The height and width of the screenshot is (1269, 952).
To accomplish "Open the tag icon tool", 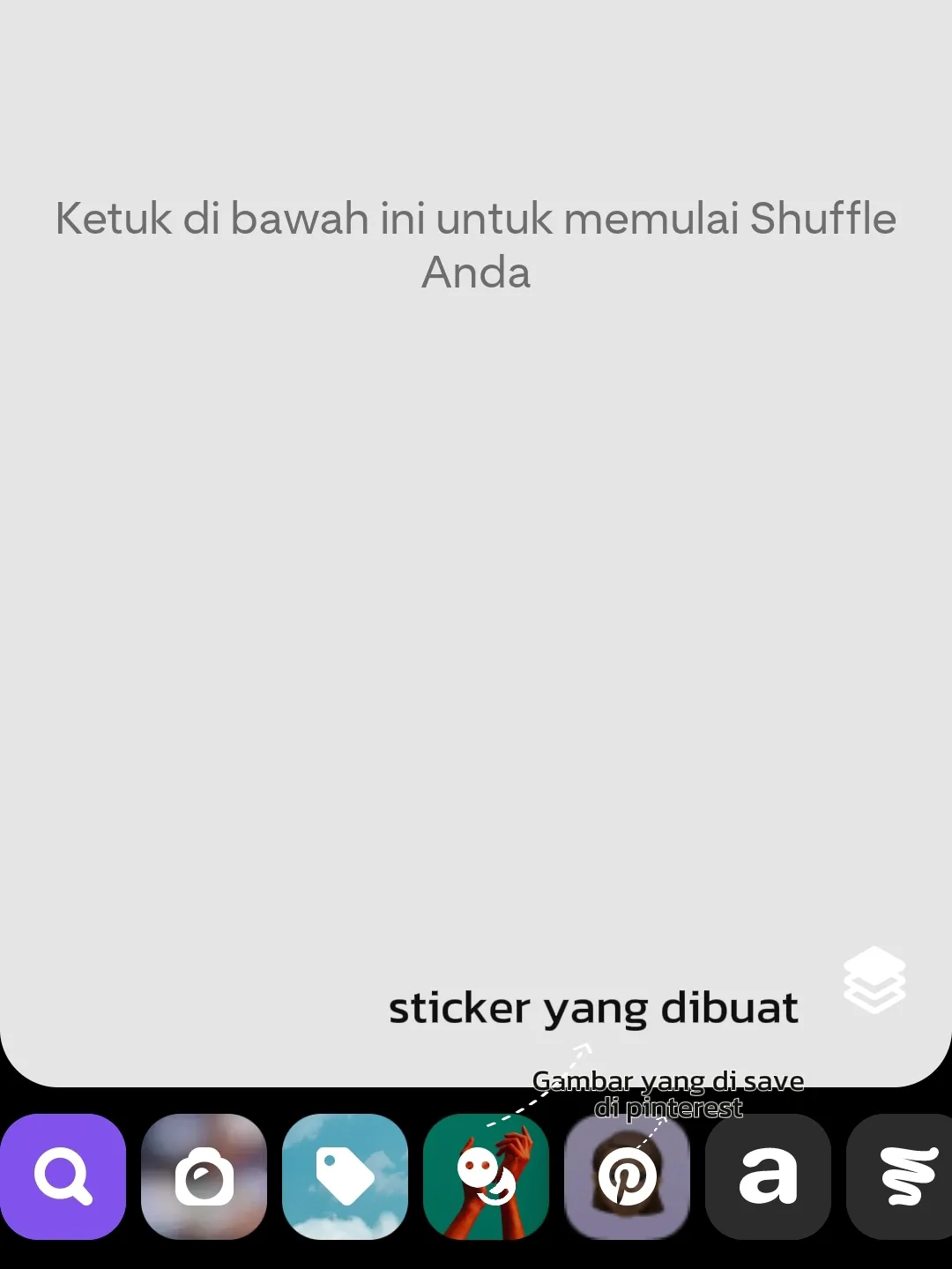I will (345, 1176).
